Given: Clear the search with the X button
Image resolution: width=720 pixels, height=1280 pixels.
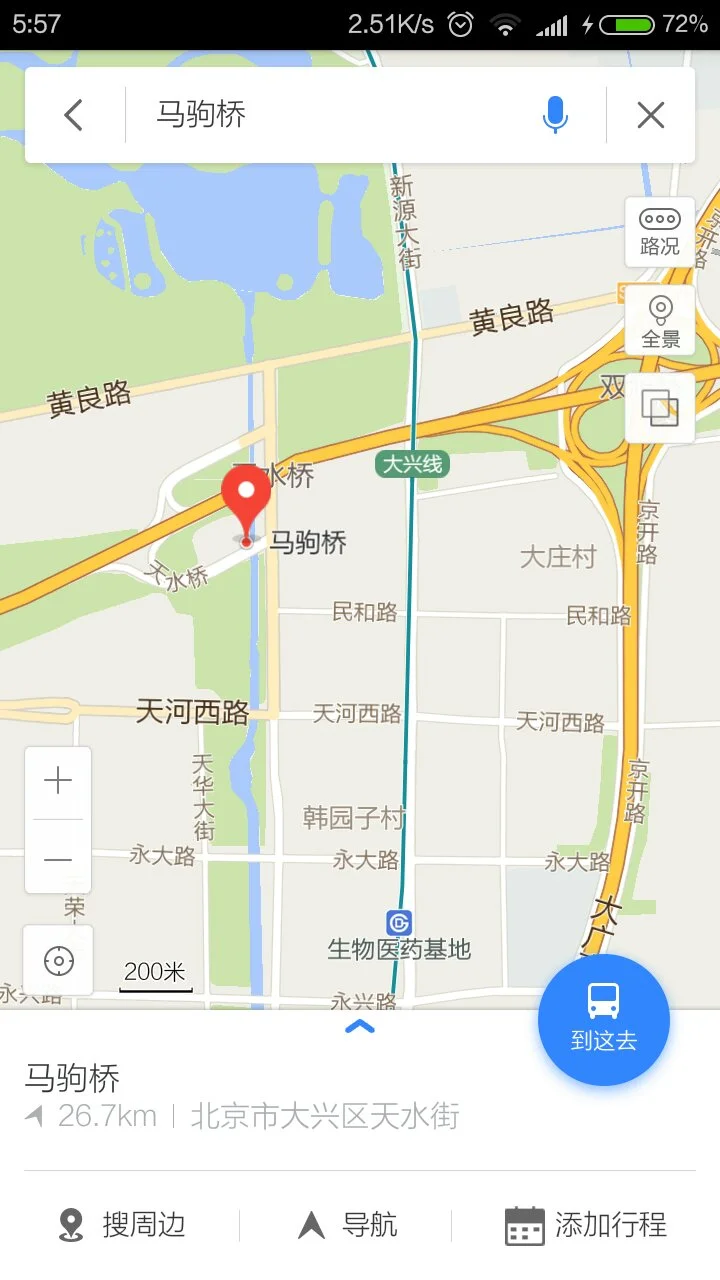Looking at the screenshot, I should (x=650, y=114).
